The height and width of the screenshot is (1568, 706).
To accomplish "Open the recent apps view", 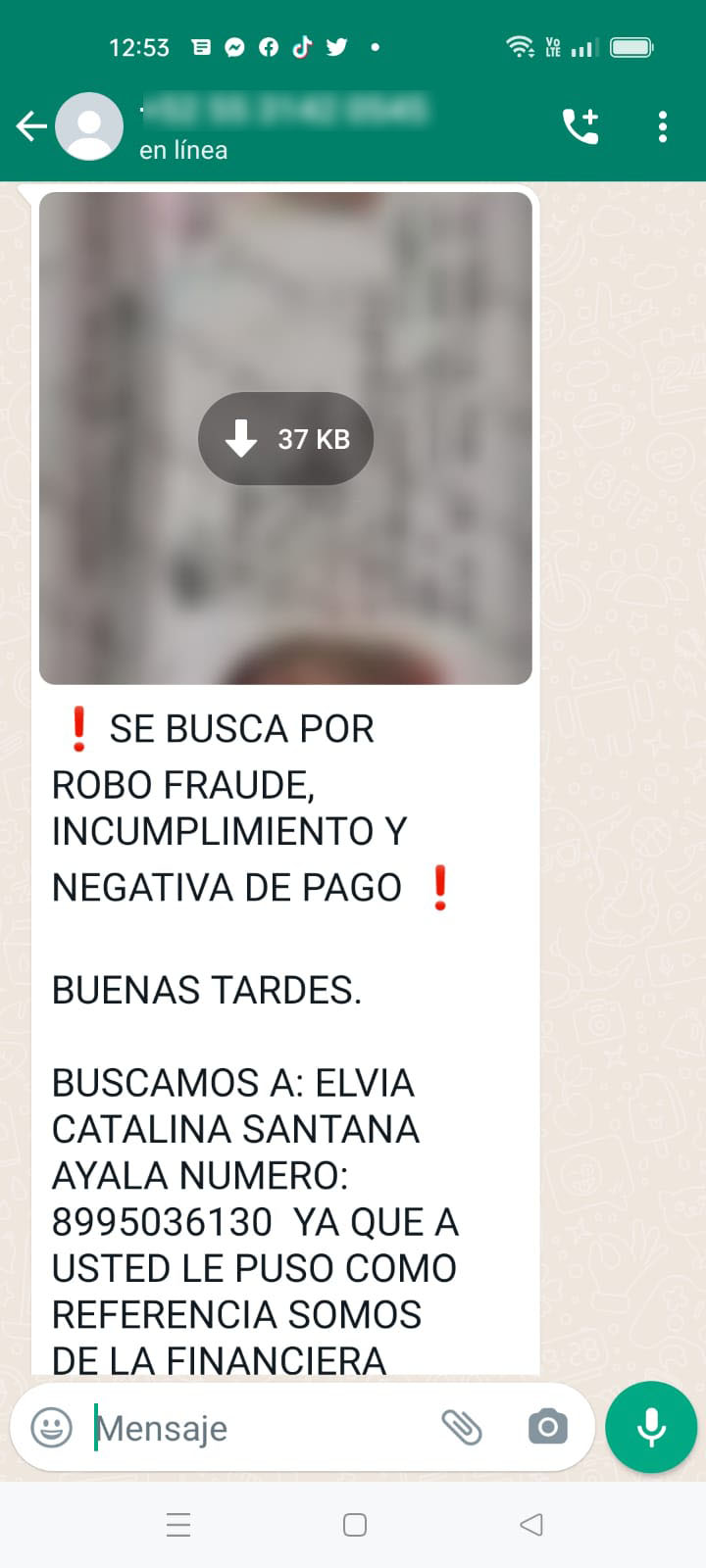I will pyautogui.click(x=178, y=1525).
